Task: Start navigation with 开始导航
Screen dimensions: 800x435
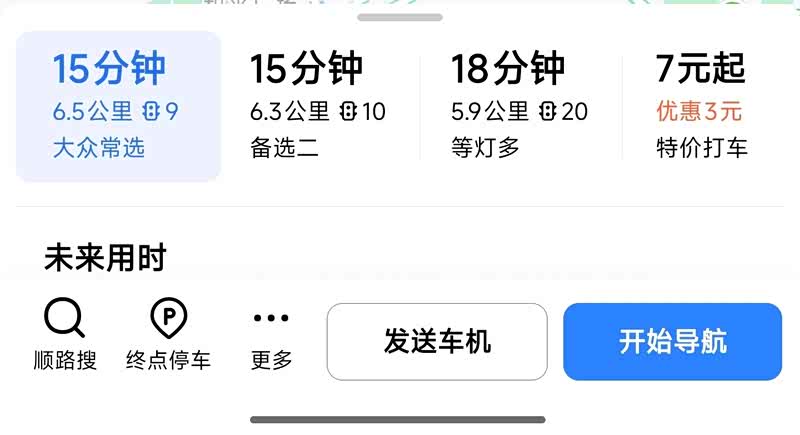Action: tap(672, 342)
